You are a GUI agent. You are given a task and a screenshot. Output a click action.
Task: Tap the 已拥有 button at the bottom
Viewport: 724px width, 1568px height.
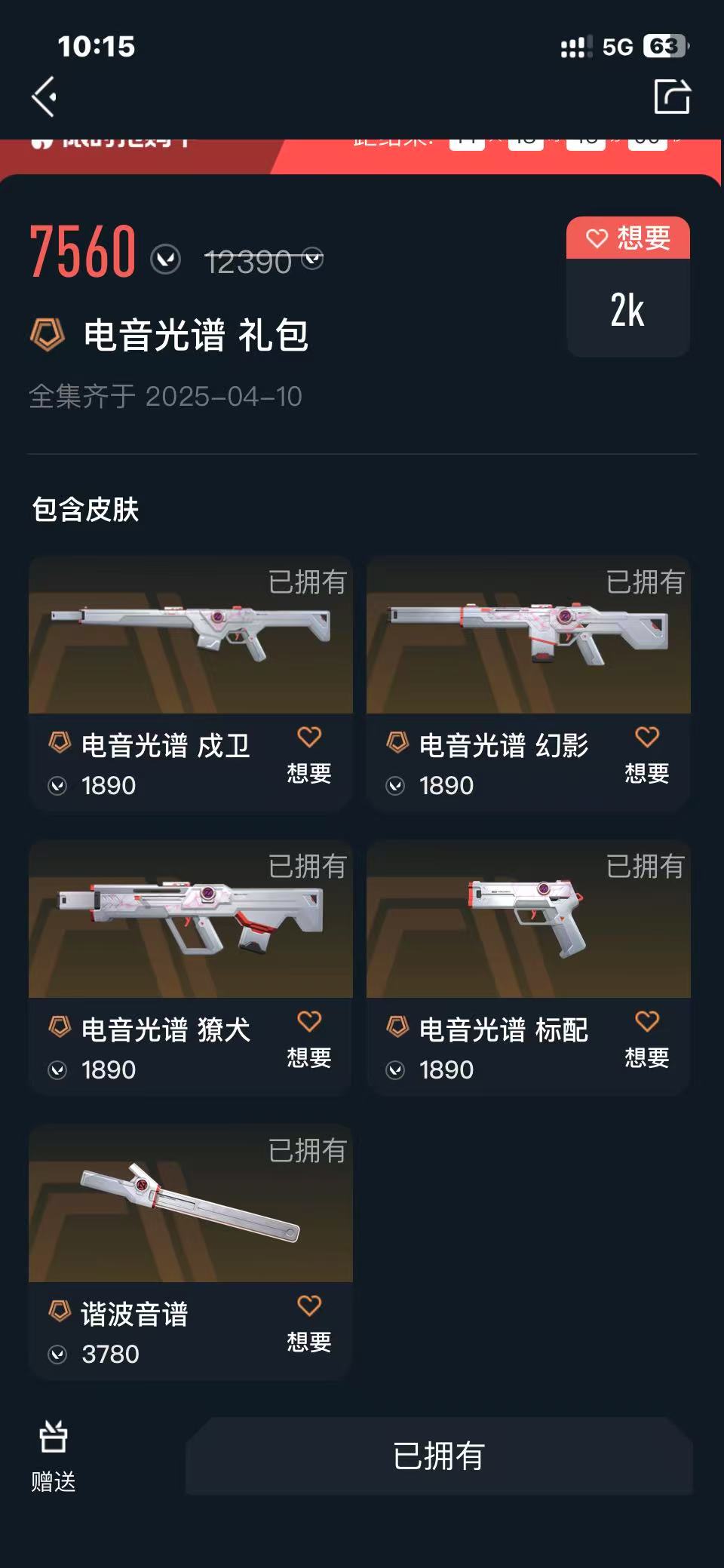tap(438, 1456)
